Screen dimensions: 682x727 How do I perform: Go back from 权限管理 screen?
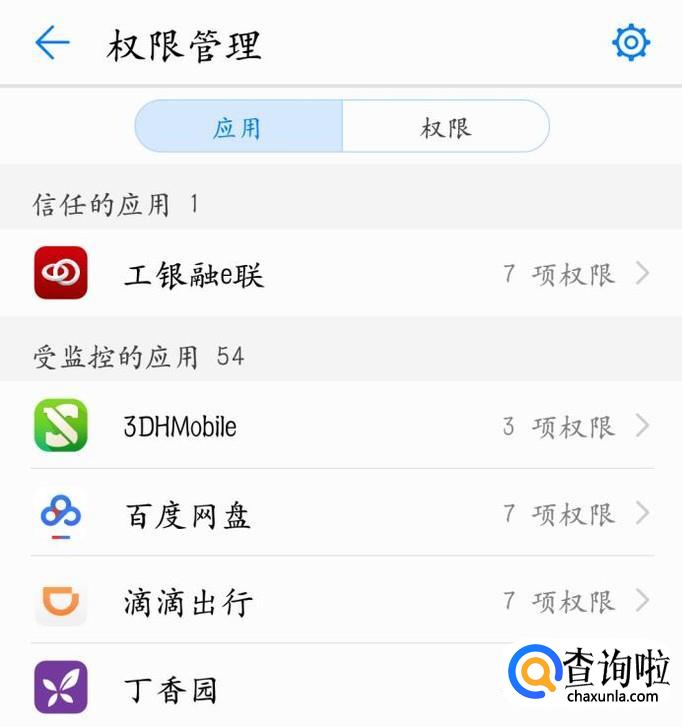click(52, 43)
